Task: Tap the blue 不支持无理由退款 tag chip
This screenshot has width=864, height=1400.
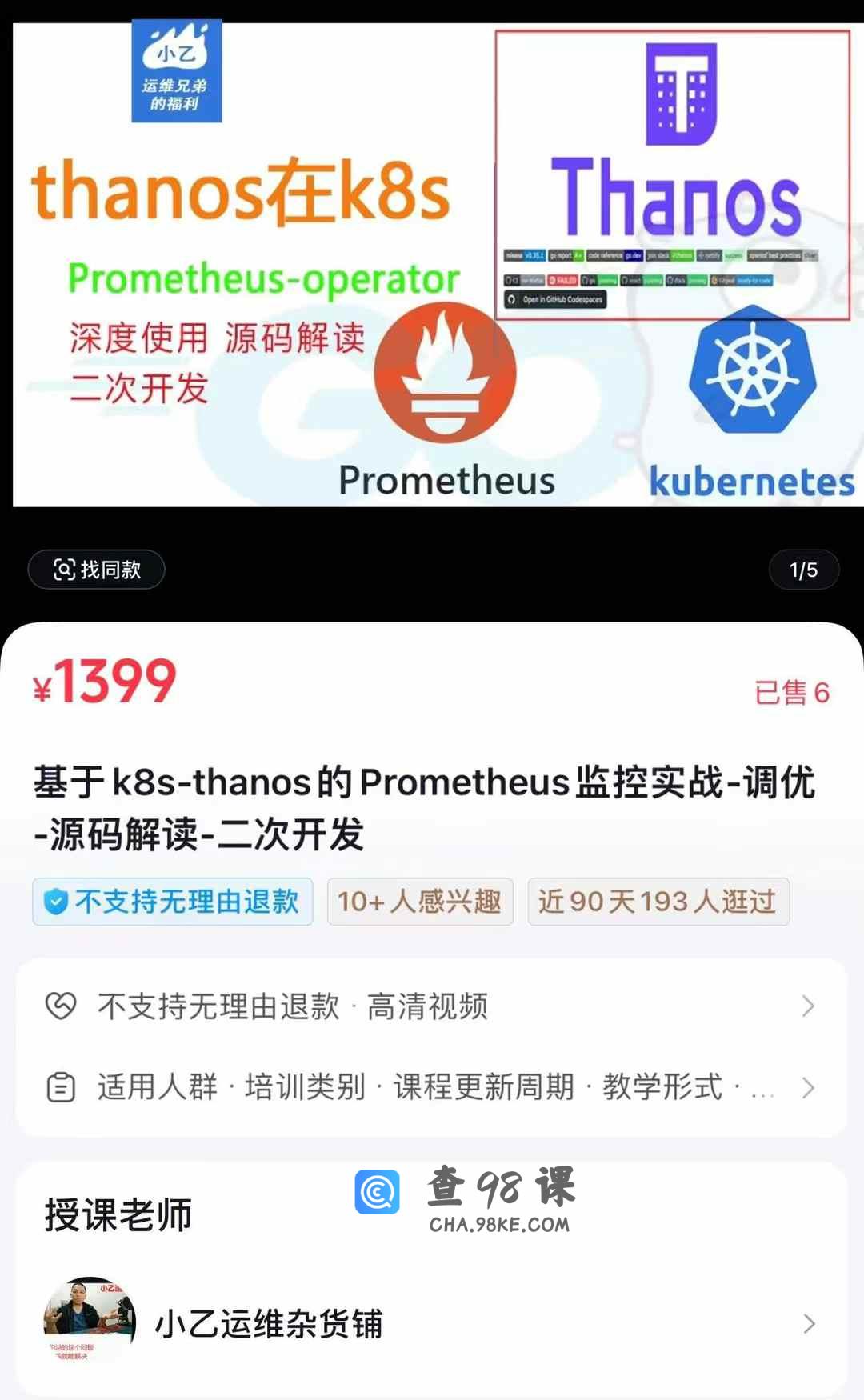Action: click(173, 902)
